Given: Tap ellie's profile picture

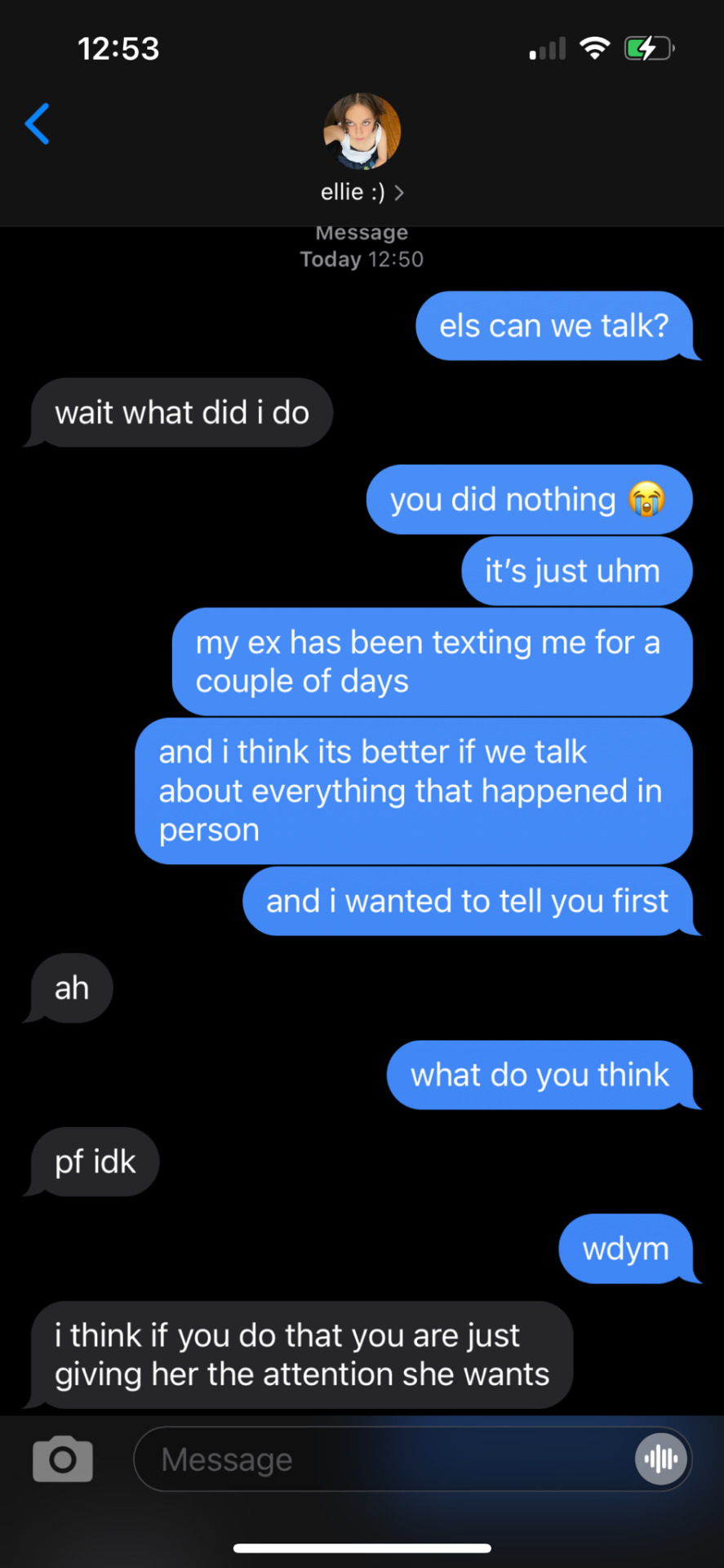Looking at the screenshot, I should pyautogui.click(x=362, y=132).
